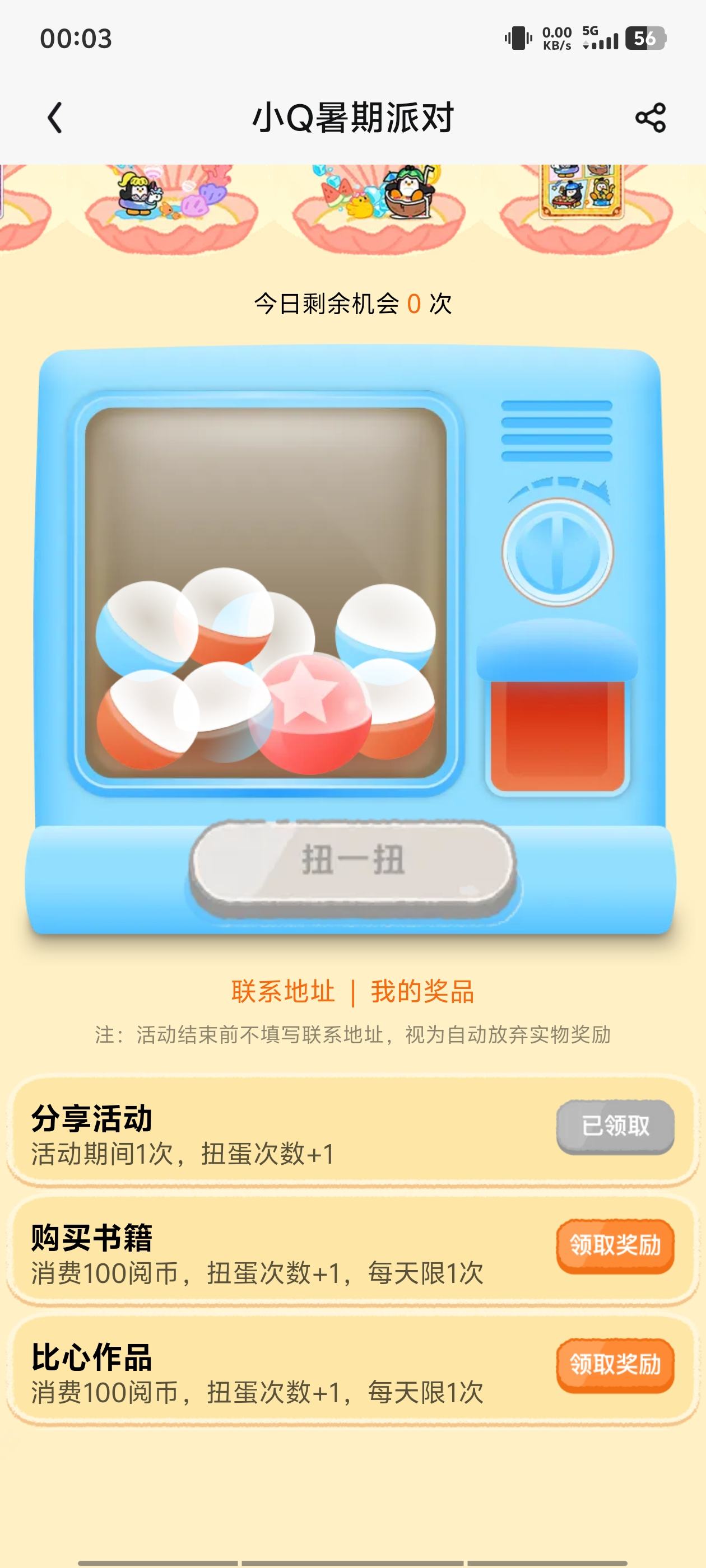Tap 已领取 on the 分享活动 task
Screen dimensions: 706x1568
click(x=615, y=1127)
